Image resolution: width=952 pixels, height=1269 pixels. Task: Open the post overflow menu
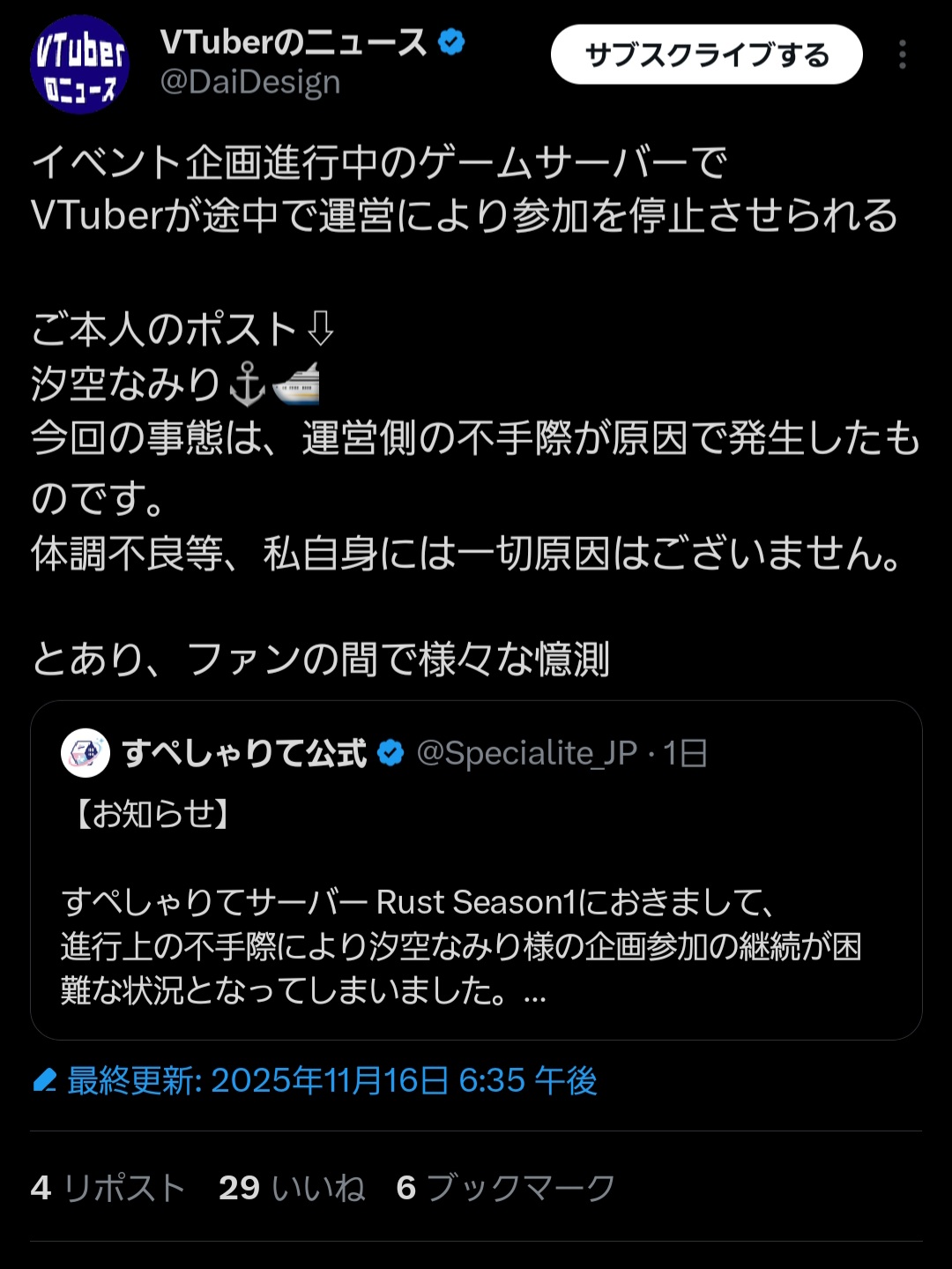(902, 55)
